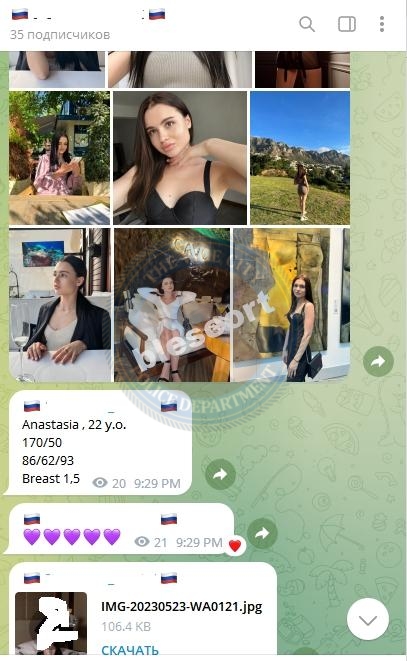Open the three-dot overflow menu
The width and height of the screenshot is (407, 661).
coord(382,24)
